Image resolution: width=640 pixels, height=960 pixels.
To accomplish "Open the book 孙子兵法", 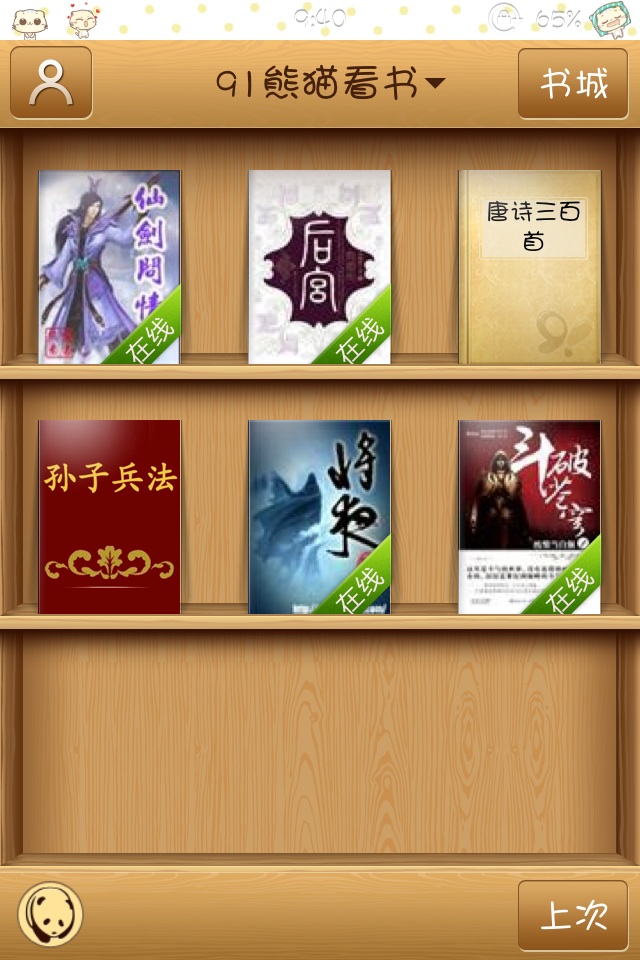I will [109, 517].
